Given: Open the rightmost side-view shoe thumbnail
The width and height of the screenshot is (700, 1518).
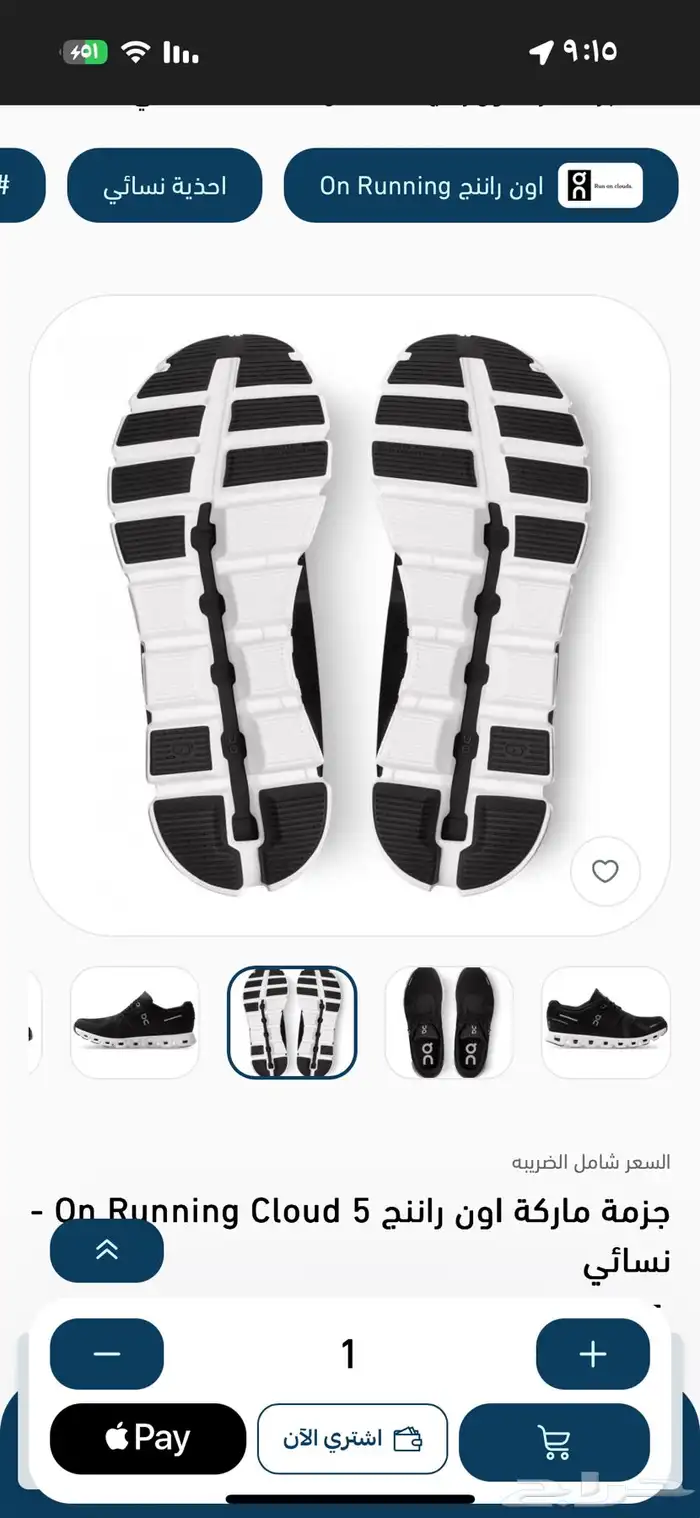Looking at the screenshot, I should click(x=605, y=1022).
